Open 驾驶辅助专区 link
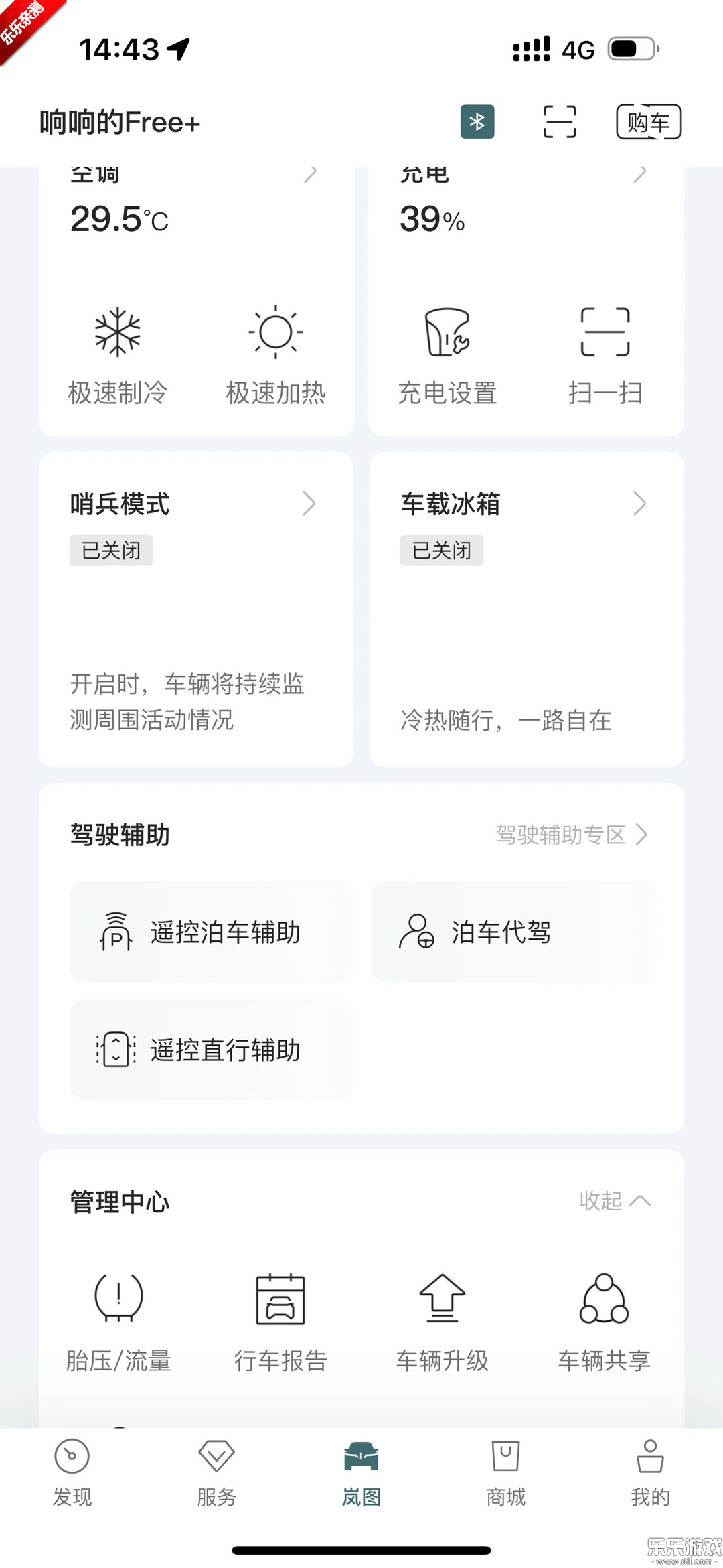 [x=571, y=835]
